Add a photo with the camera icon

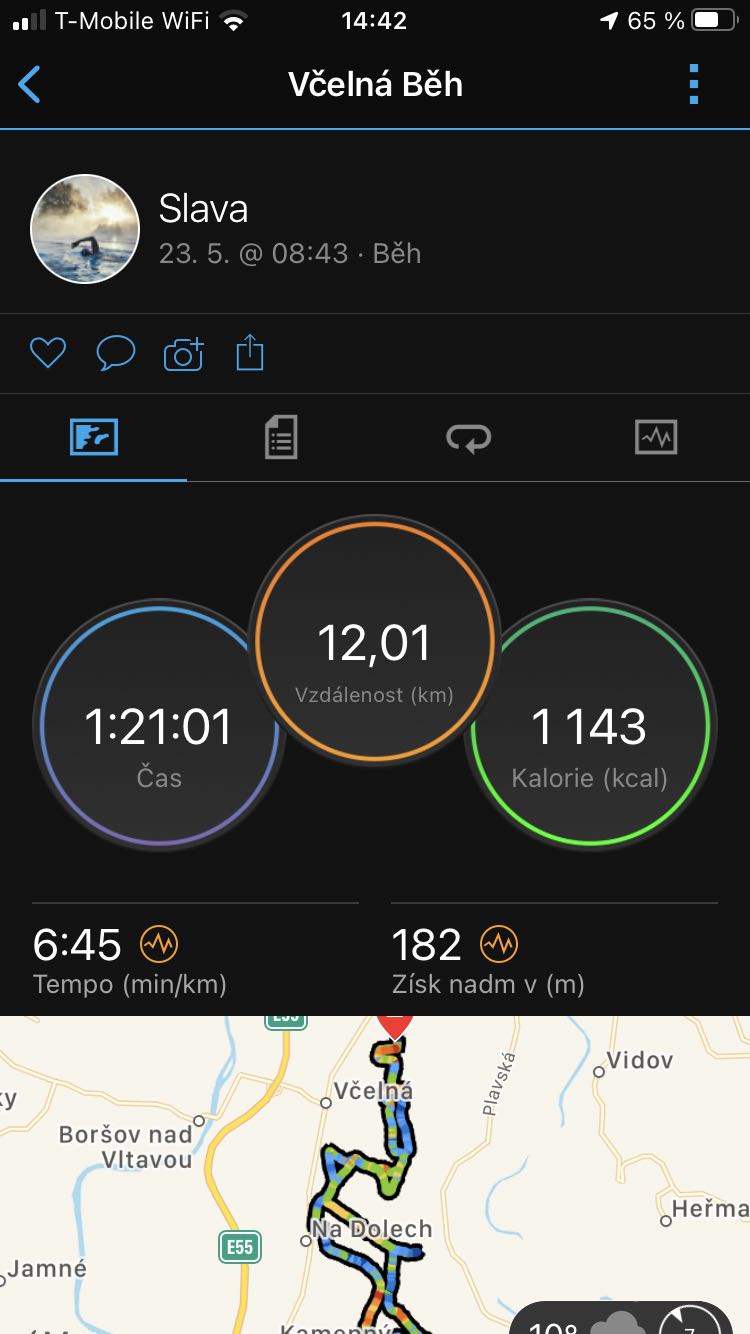point(184,354)
